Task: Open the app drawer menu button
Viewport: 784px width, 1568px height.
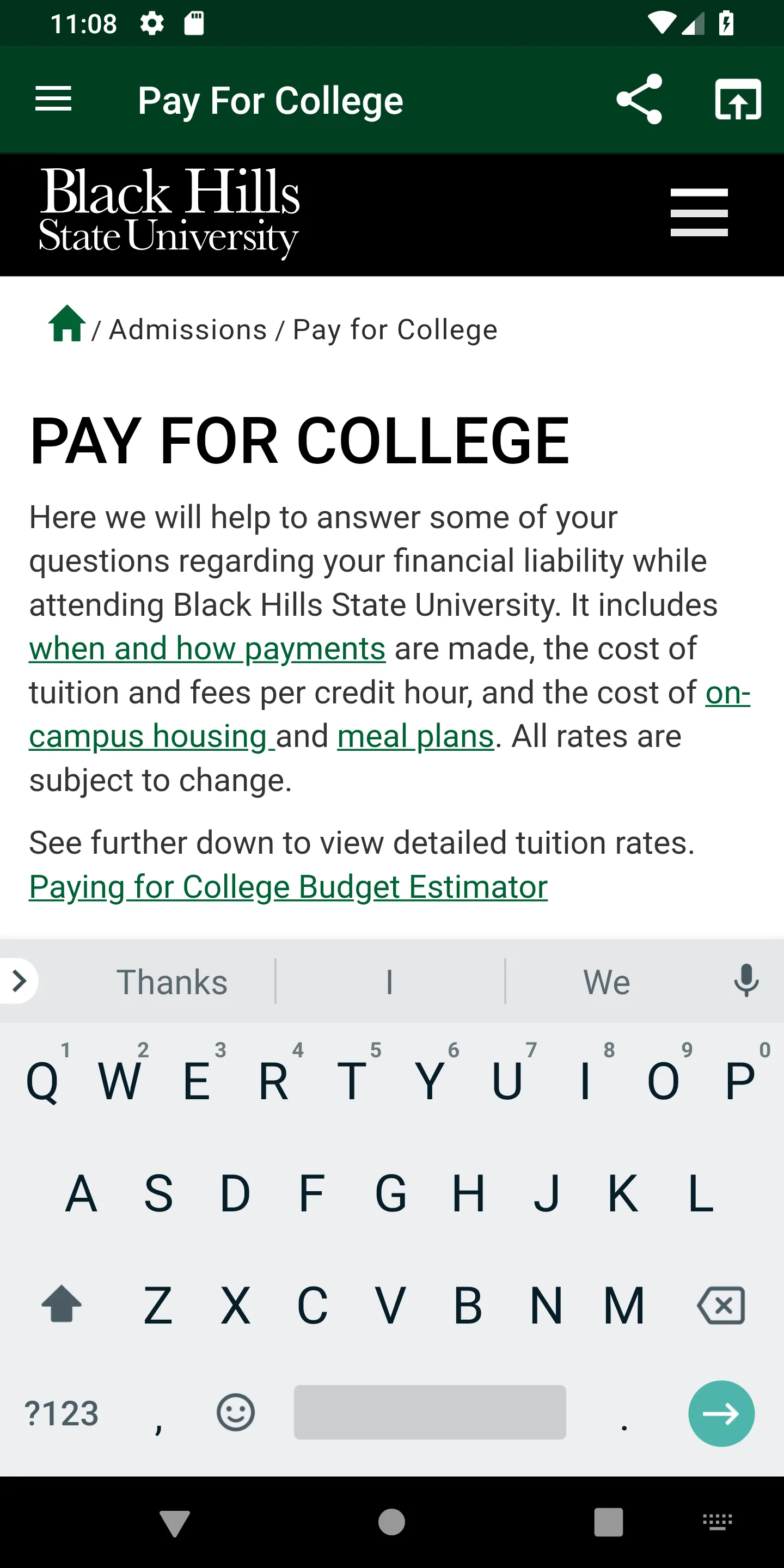Action: (x=53, y=99)
